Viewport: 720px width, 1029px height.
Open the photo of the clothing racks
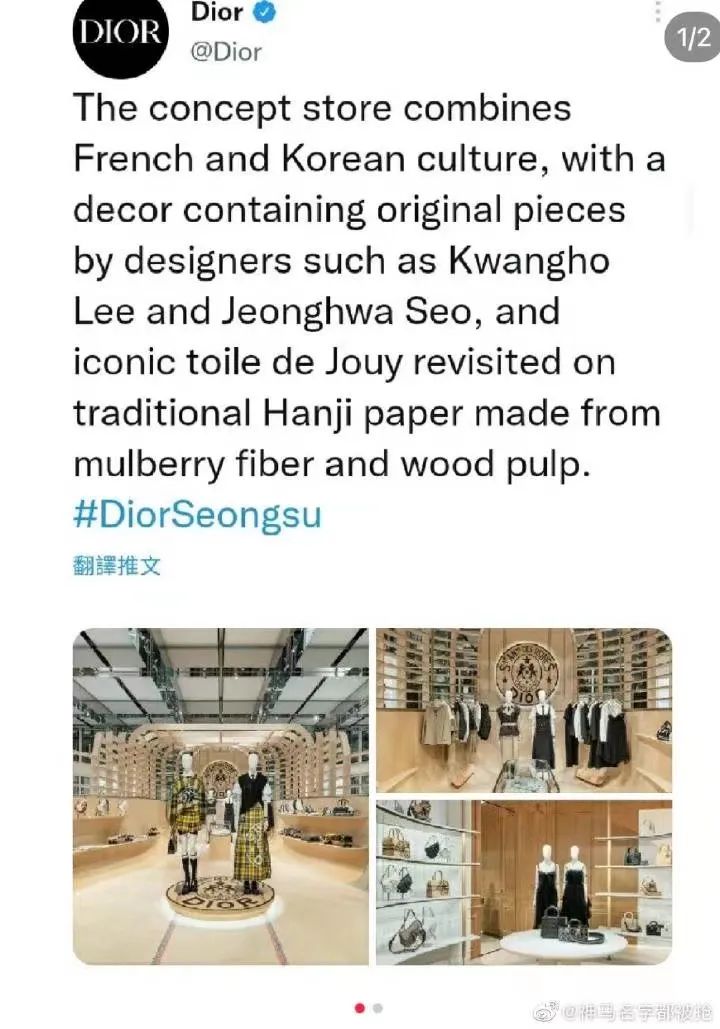pyautogui.click(x=523, y=710)
